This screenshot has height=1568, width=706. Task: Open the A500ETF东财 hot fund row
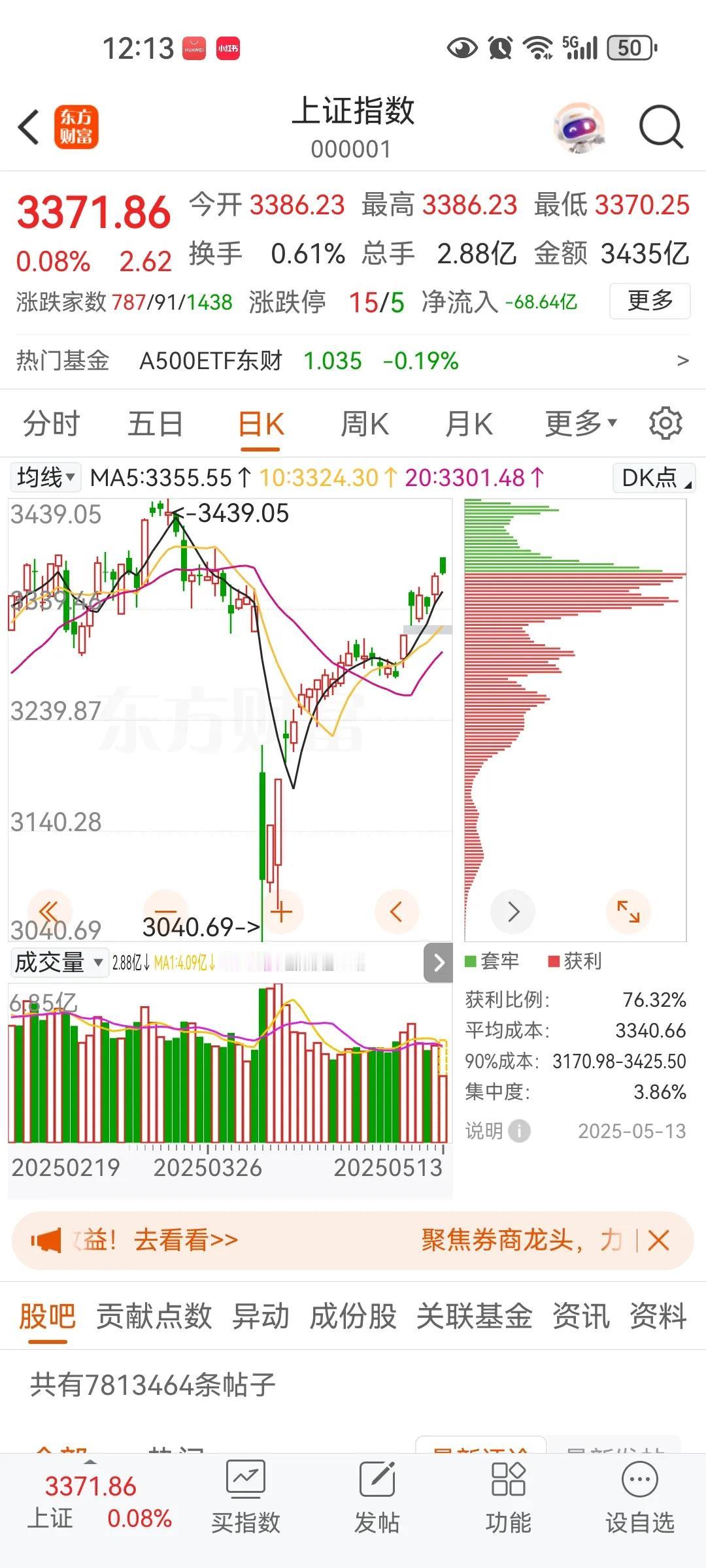(x=353, y=361)
